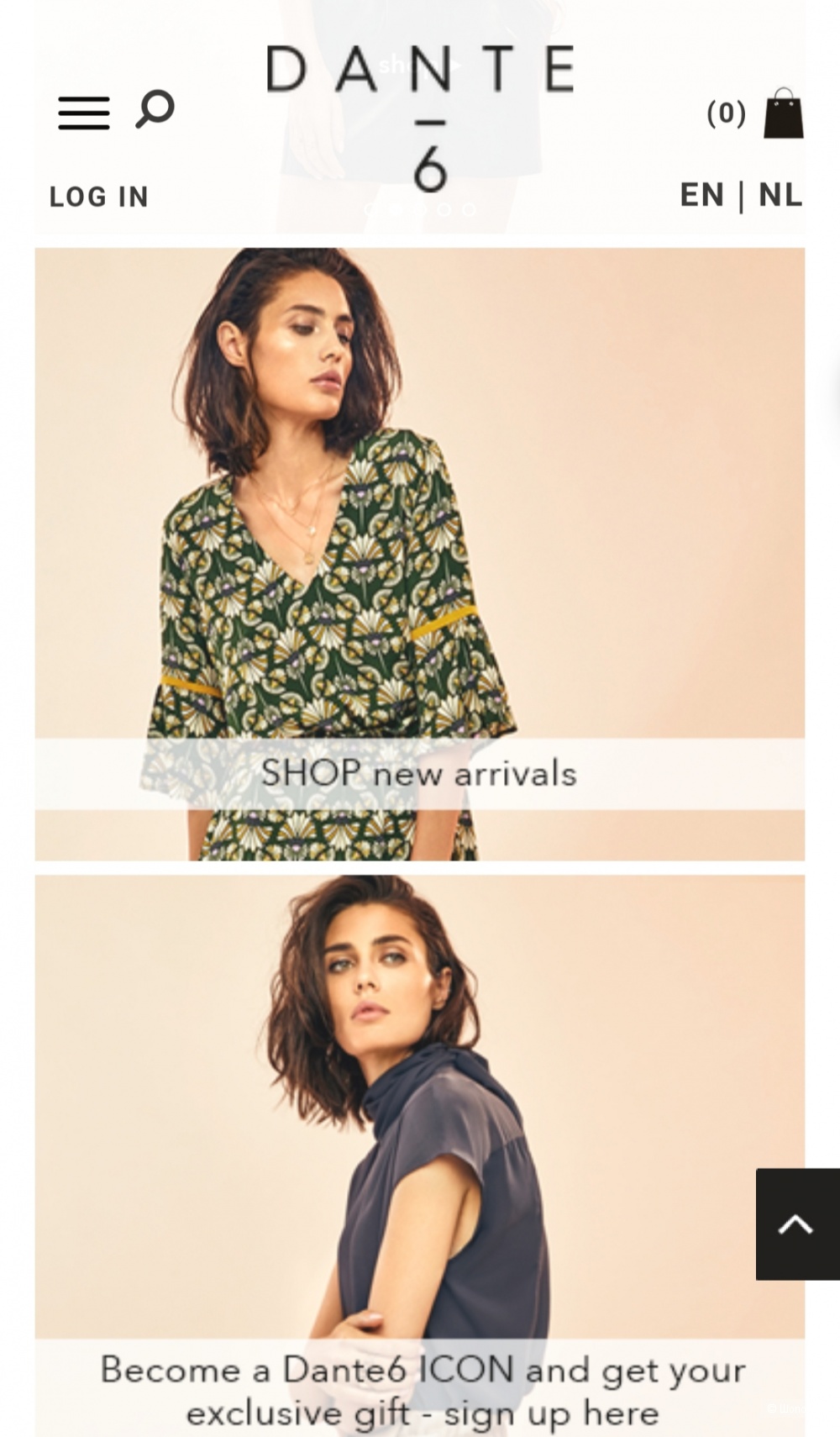840x1437 pixels.
Task: Switch language to EN
Action: click(701, 195)
